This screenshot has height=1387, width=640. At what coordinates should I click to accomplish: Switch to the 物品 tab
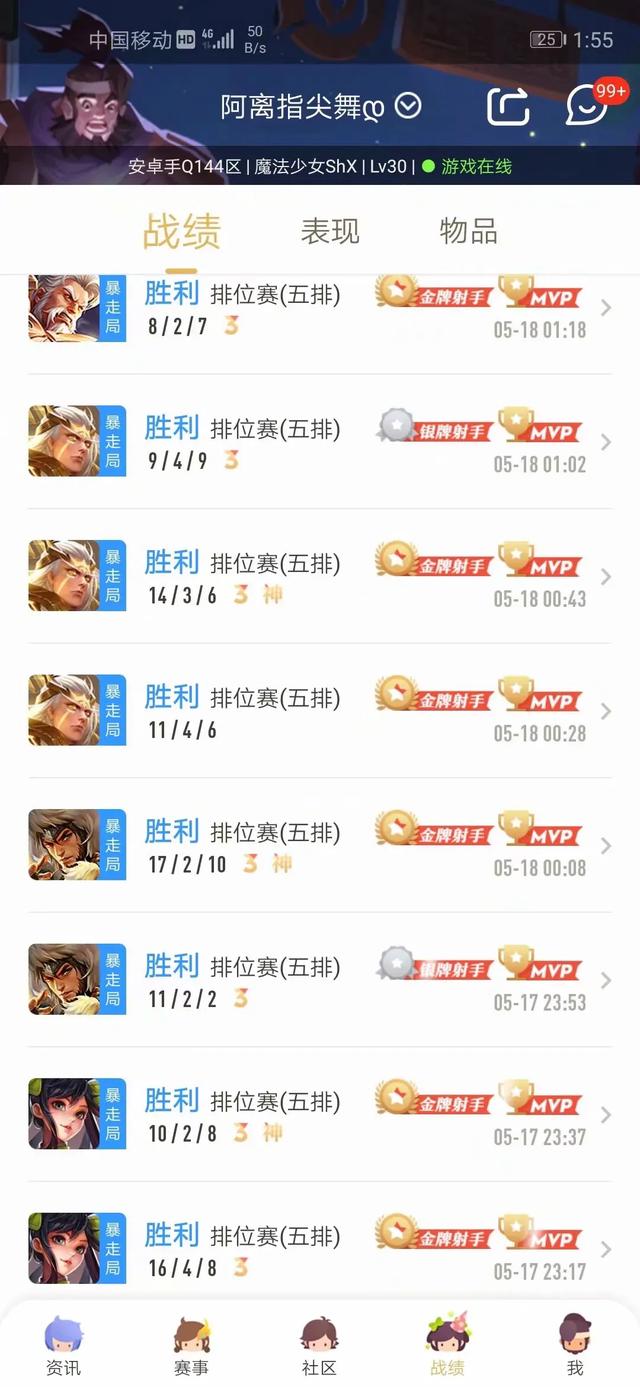(x=468, y=231)
